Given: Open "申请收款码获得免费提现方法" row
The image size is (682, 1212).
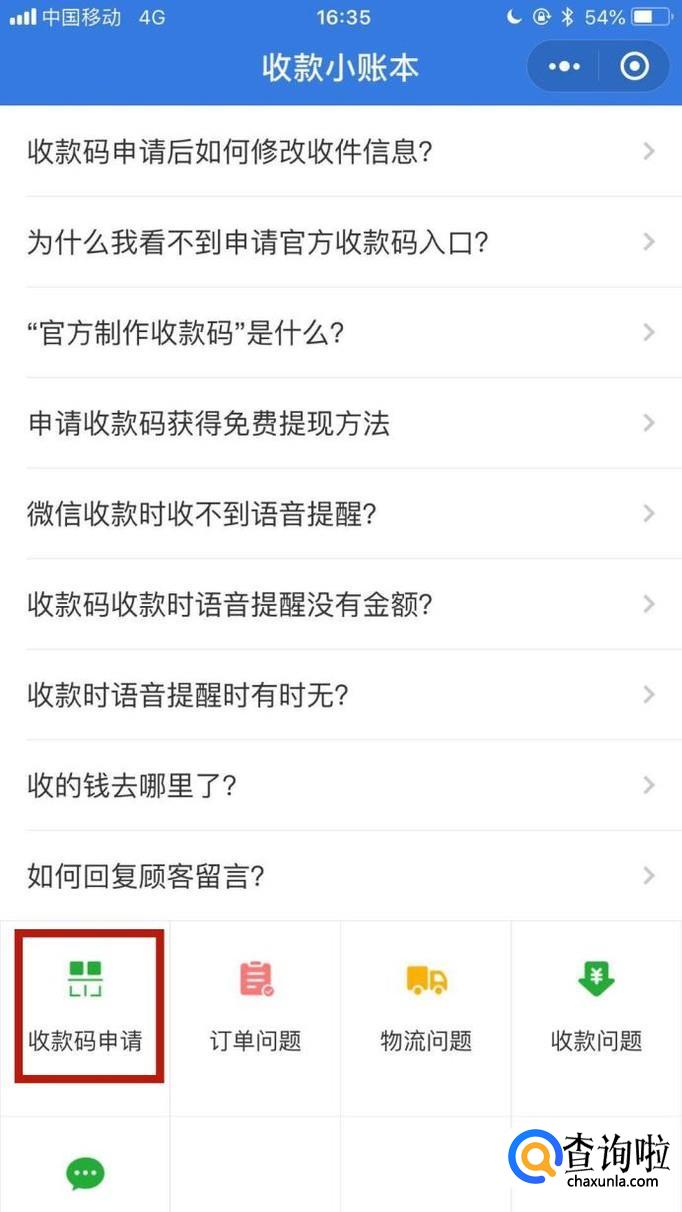Looking at the screenshot, I should (340, 424).
